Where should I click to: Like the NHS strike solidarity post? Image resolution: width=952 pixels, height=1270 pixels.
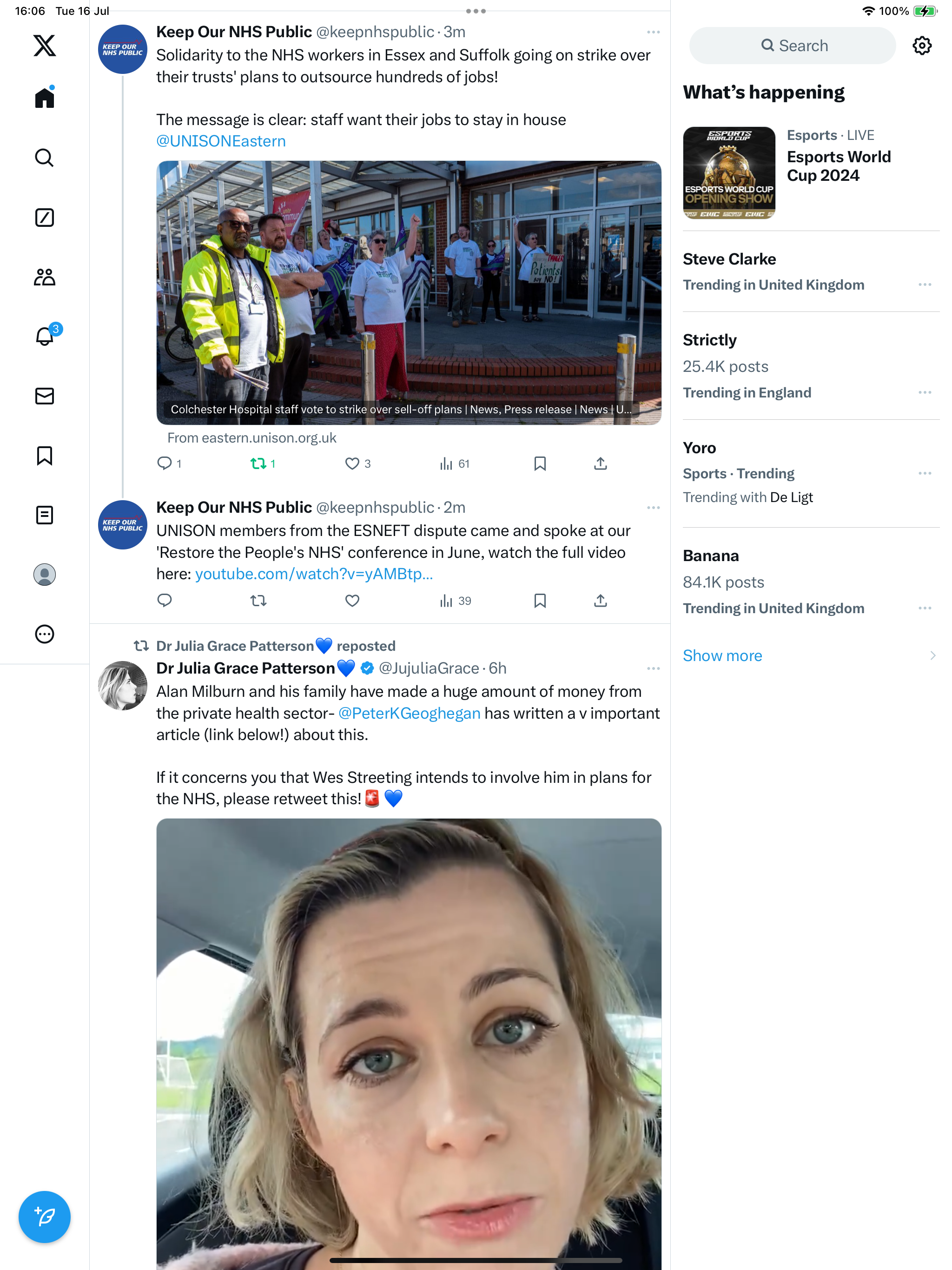[x=352, y=463]
